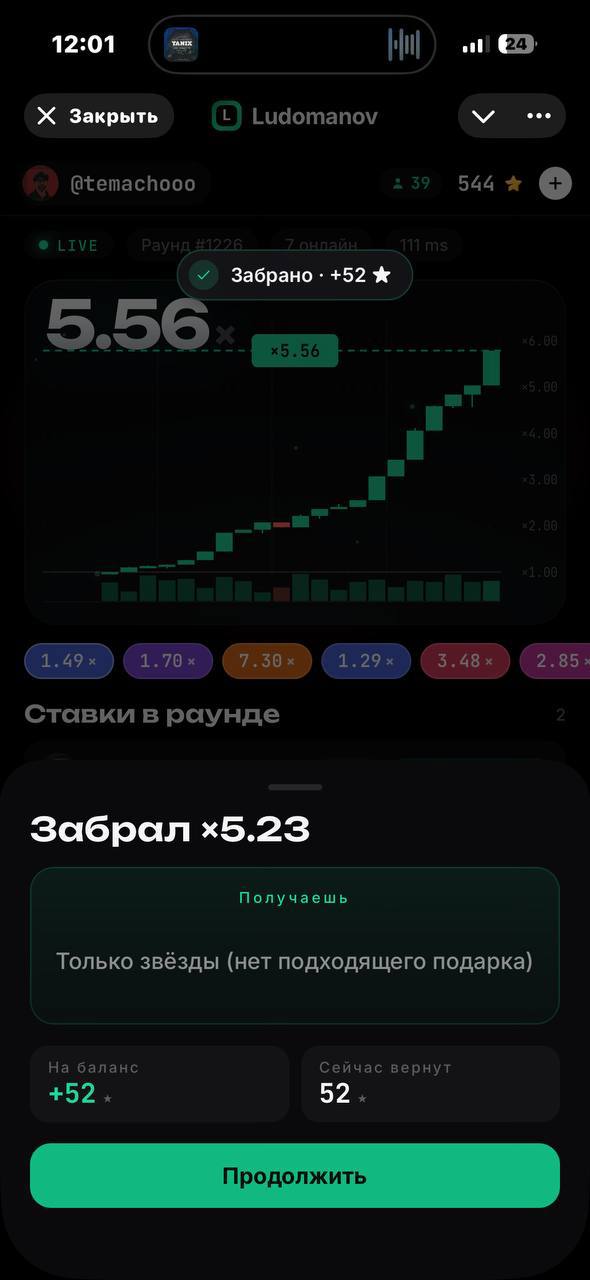Select the 1.49× round history chip
590x1280 pixels.
(x=69, y=661)
